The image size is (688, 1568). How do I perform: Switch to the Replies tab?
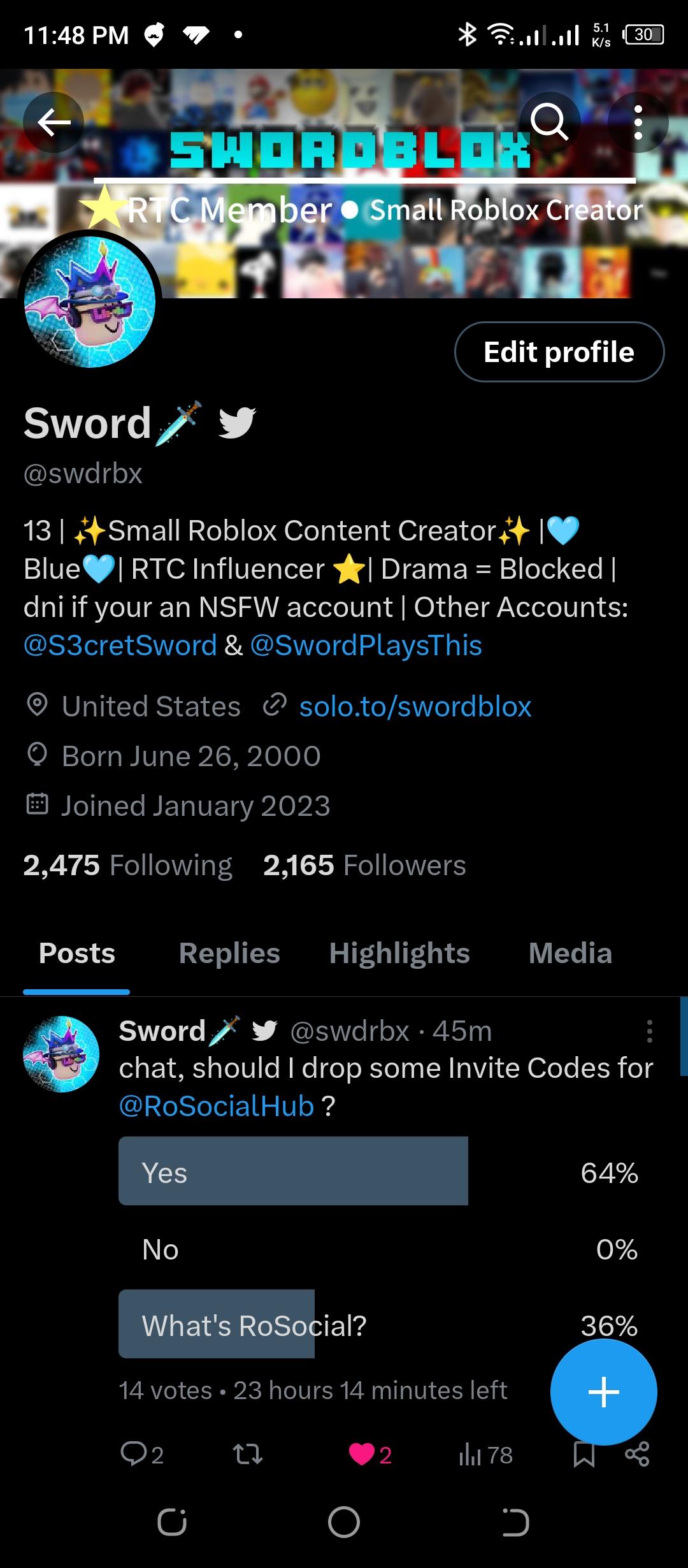[229, 954]
